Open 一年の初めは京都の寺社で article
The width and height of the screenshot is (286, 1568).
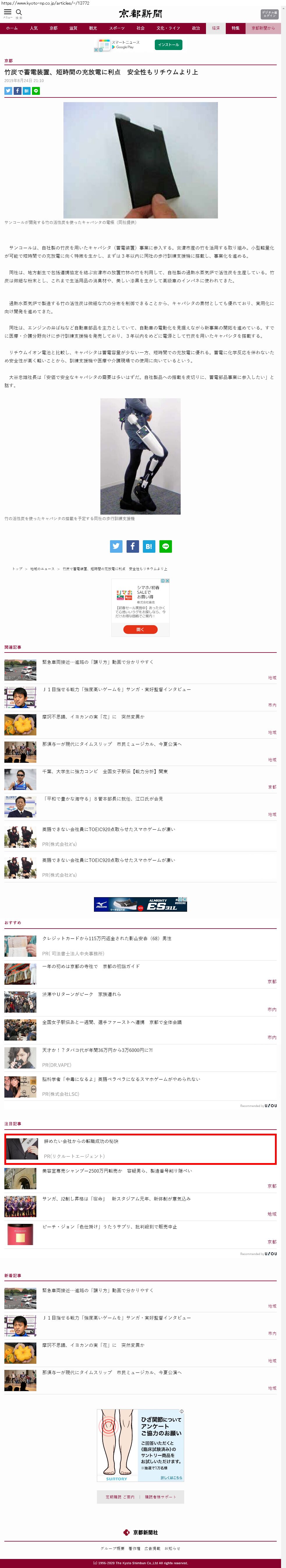91,966
